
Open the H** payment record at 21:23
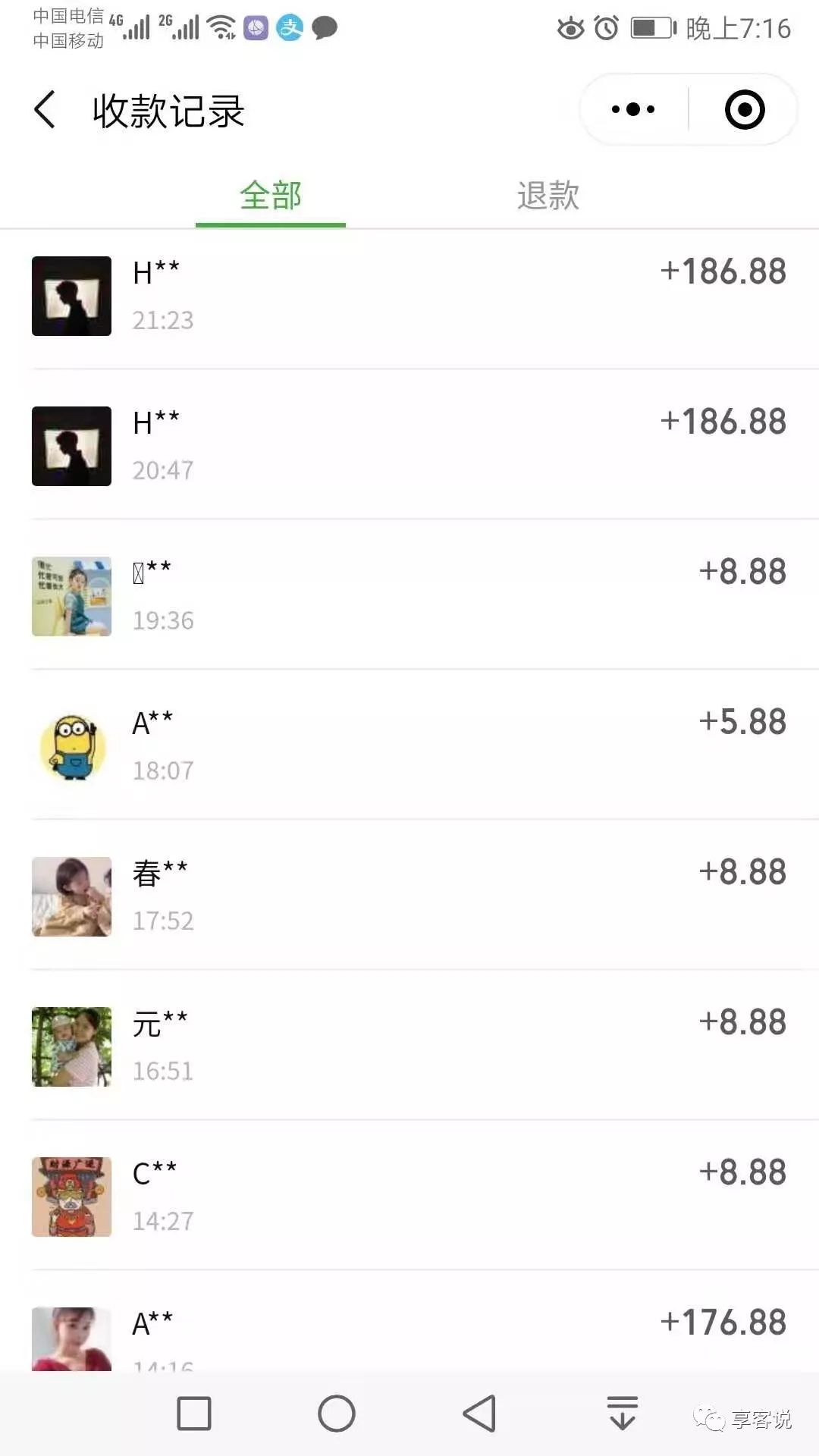pos(409,296)
